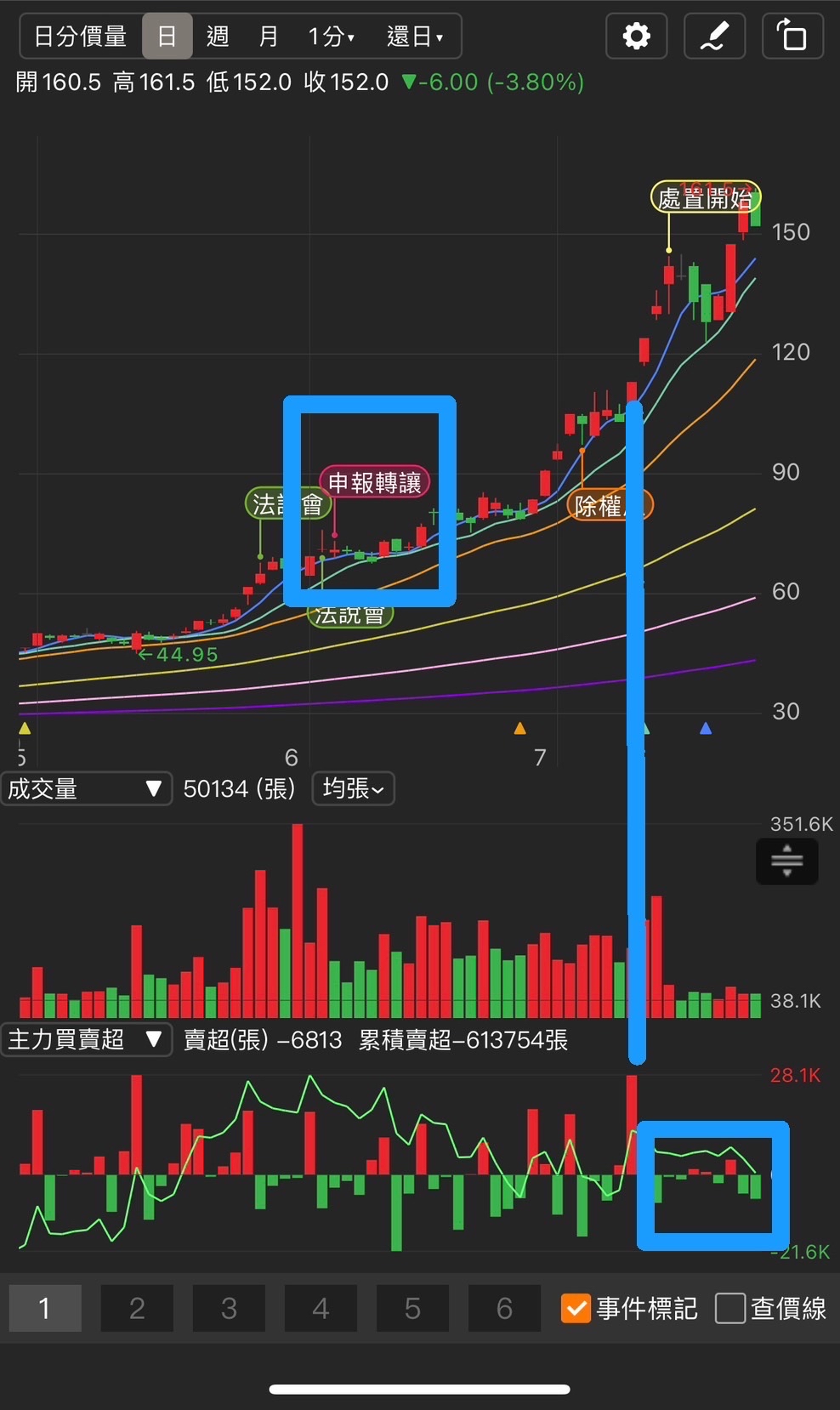Uncheck the 事件標記 checkbox
Screen dimensions: 840x1410
pos(576,1308)
